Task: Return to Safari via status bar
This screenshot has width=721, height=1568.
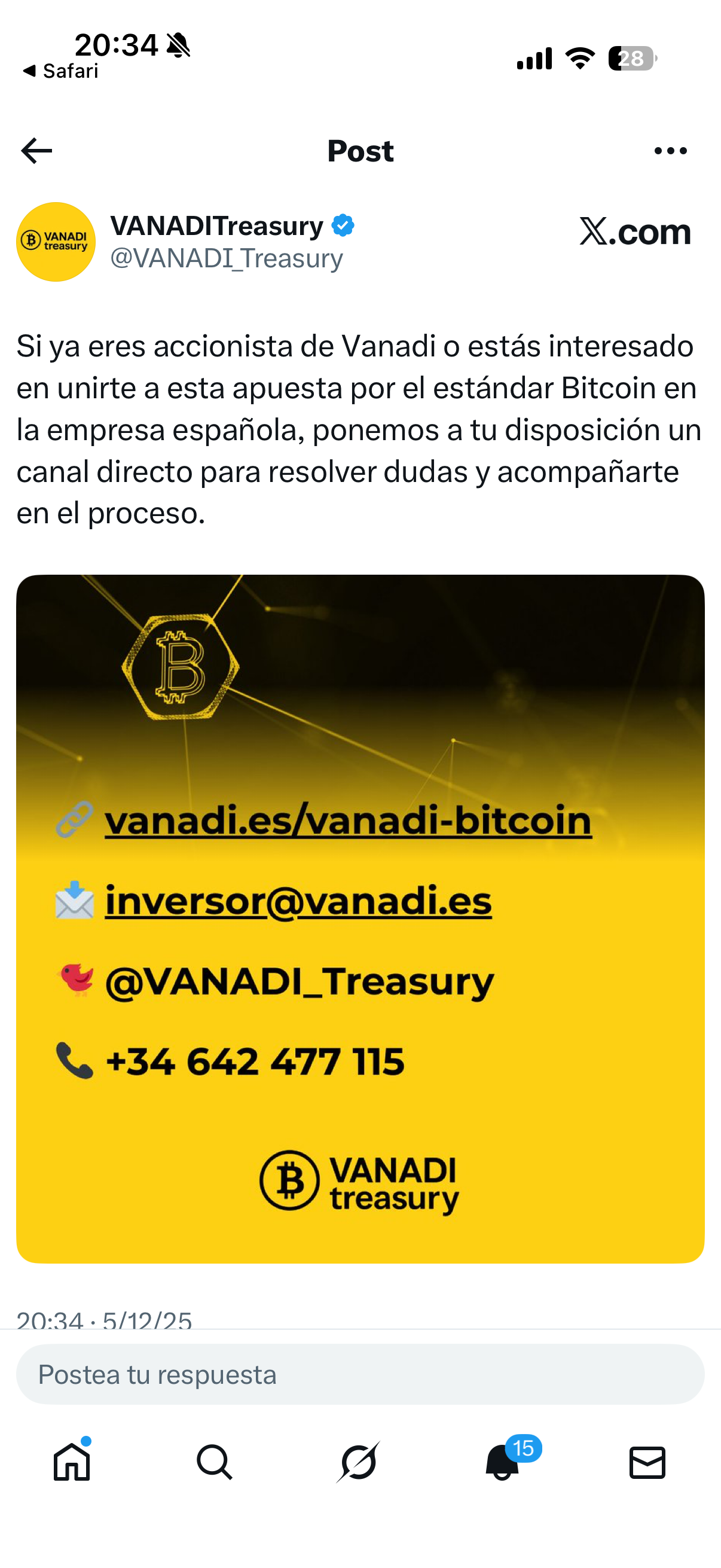Action: (61, 71)
